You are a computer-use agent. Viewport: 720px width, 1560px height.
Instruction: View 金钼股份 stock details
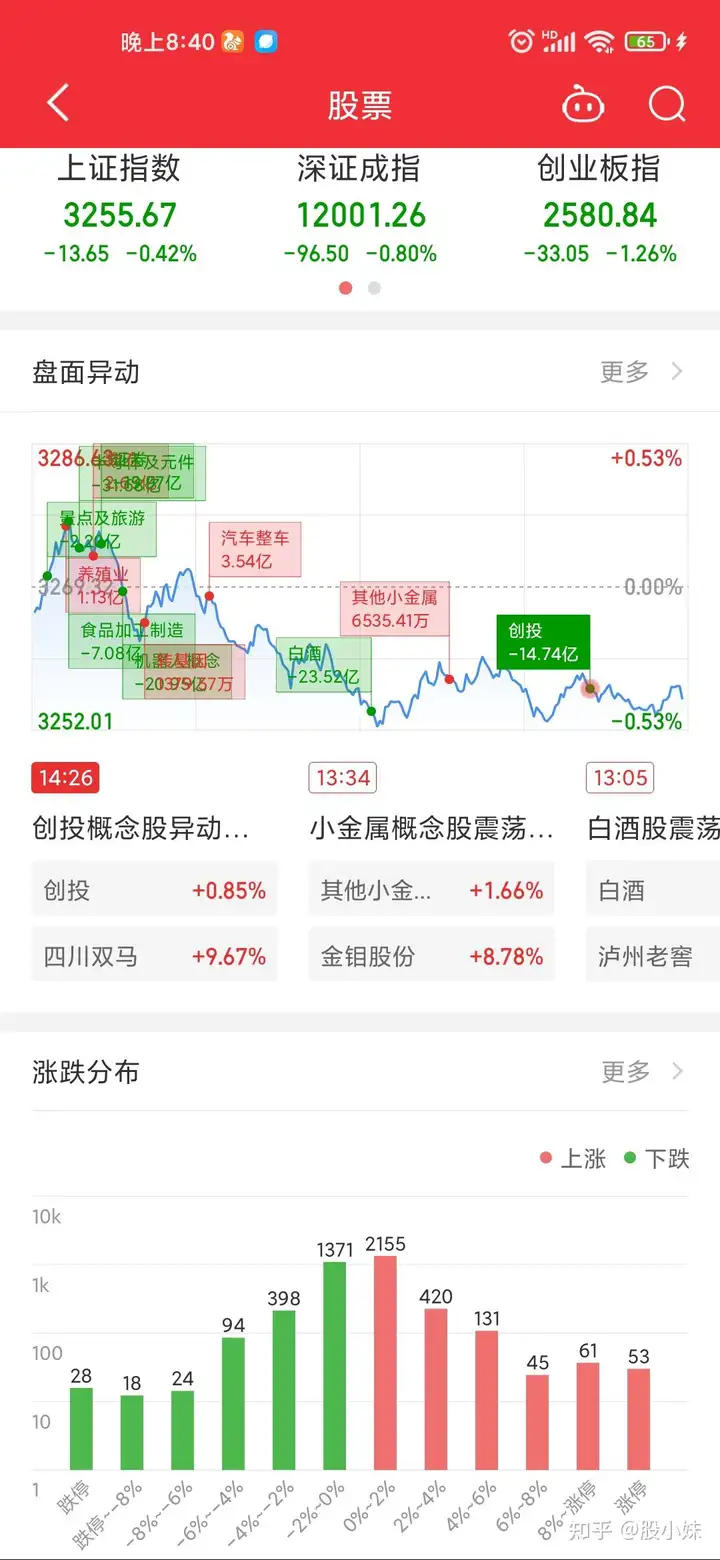[431, 956]
